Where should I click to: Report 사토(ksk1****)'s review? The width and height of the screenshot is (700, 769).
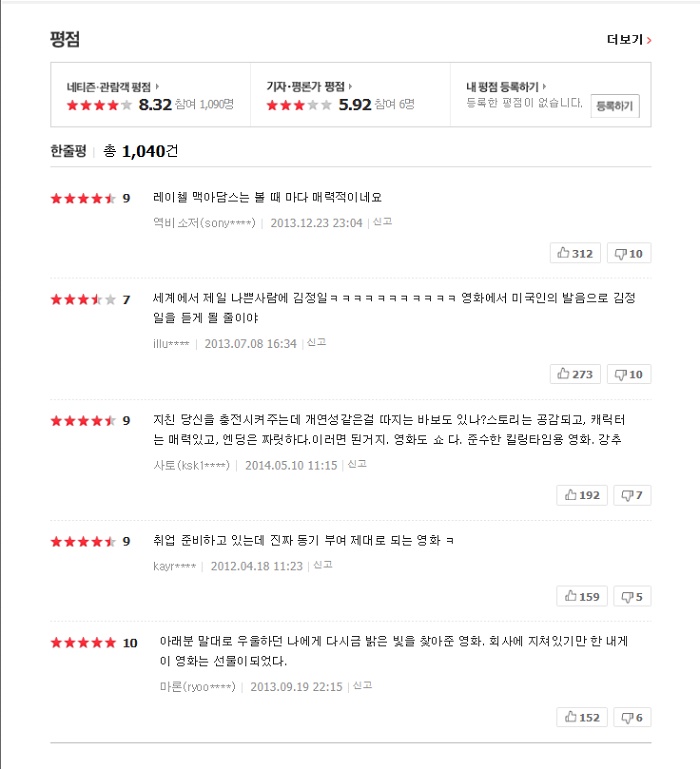[357, 464]
